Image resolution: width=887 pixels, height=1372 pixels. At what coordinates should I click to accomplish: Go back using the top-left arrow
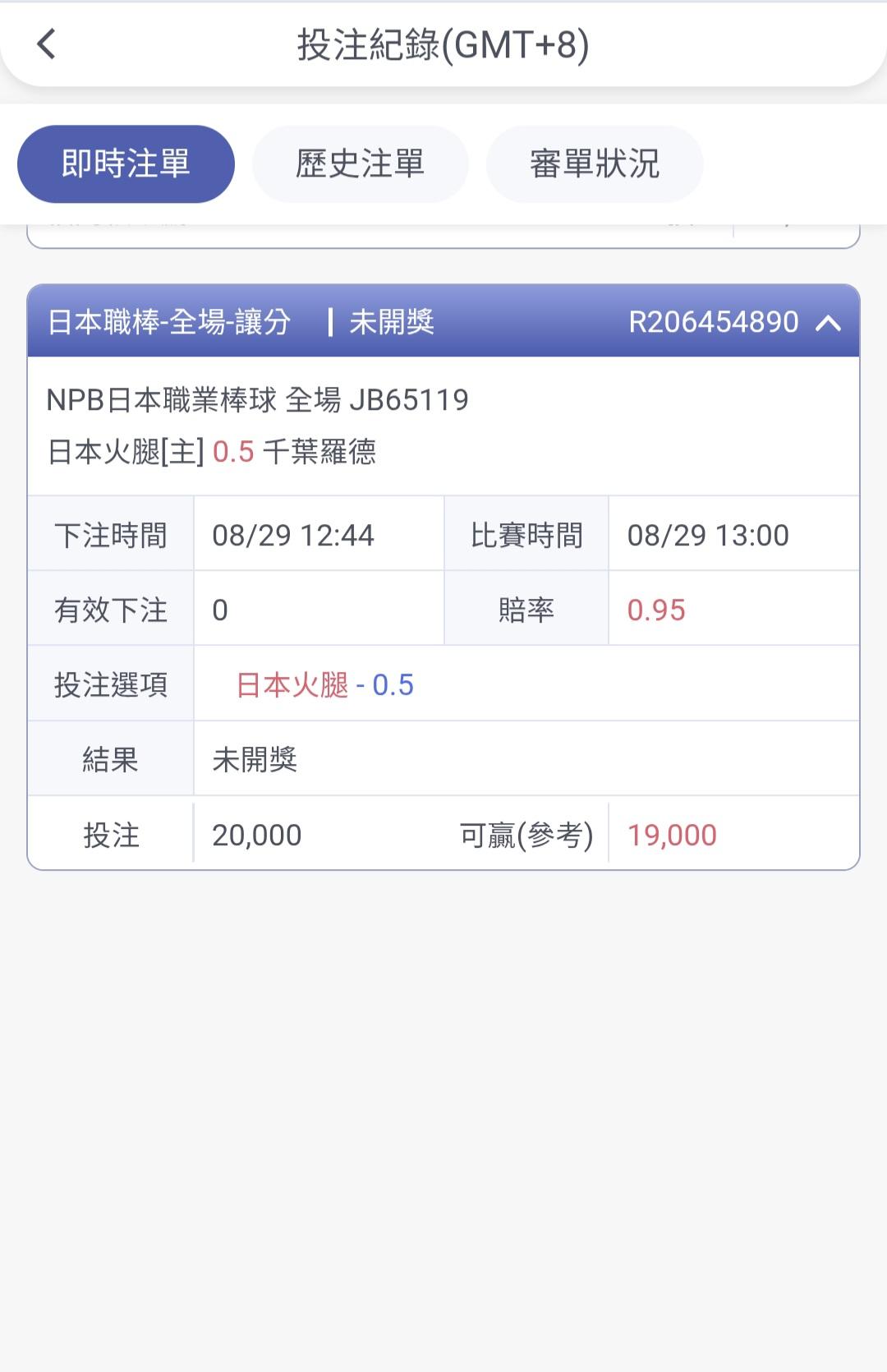coord(47,44)
